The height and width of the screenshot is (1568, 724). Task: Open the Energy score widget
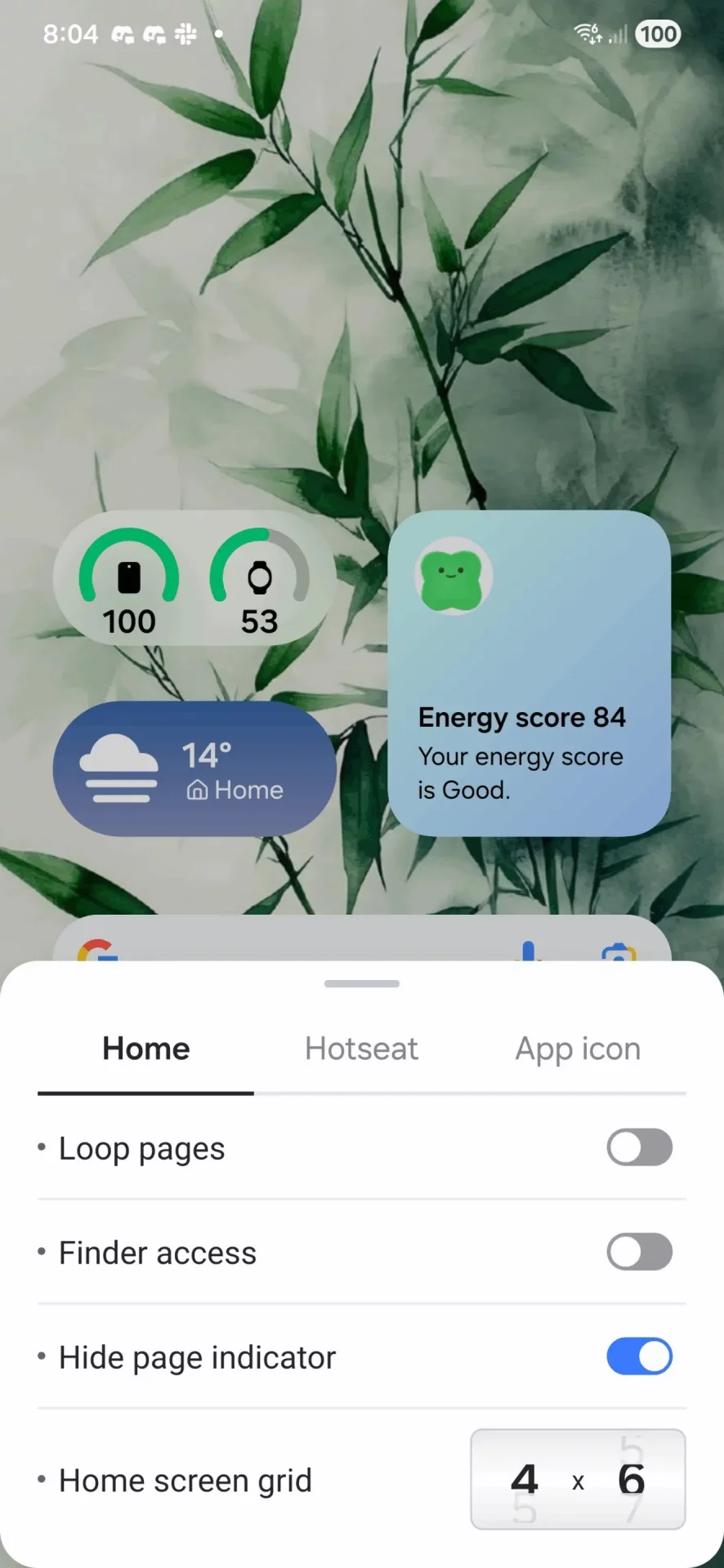[529, 673]
